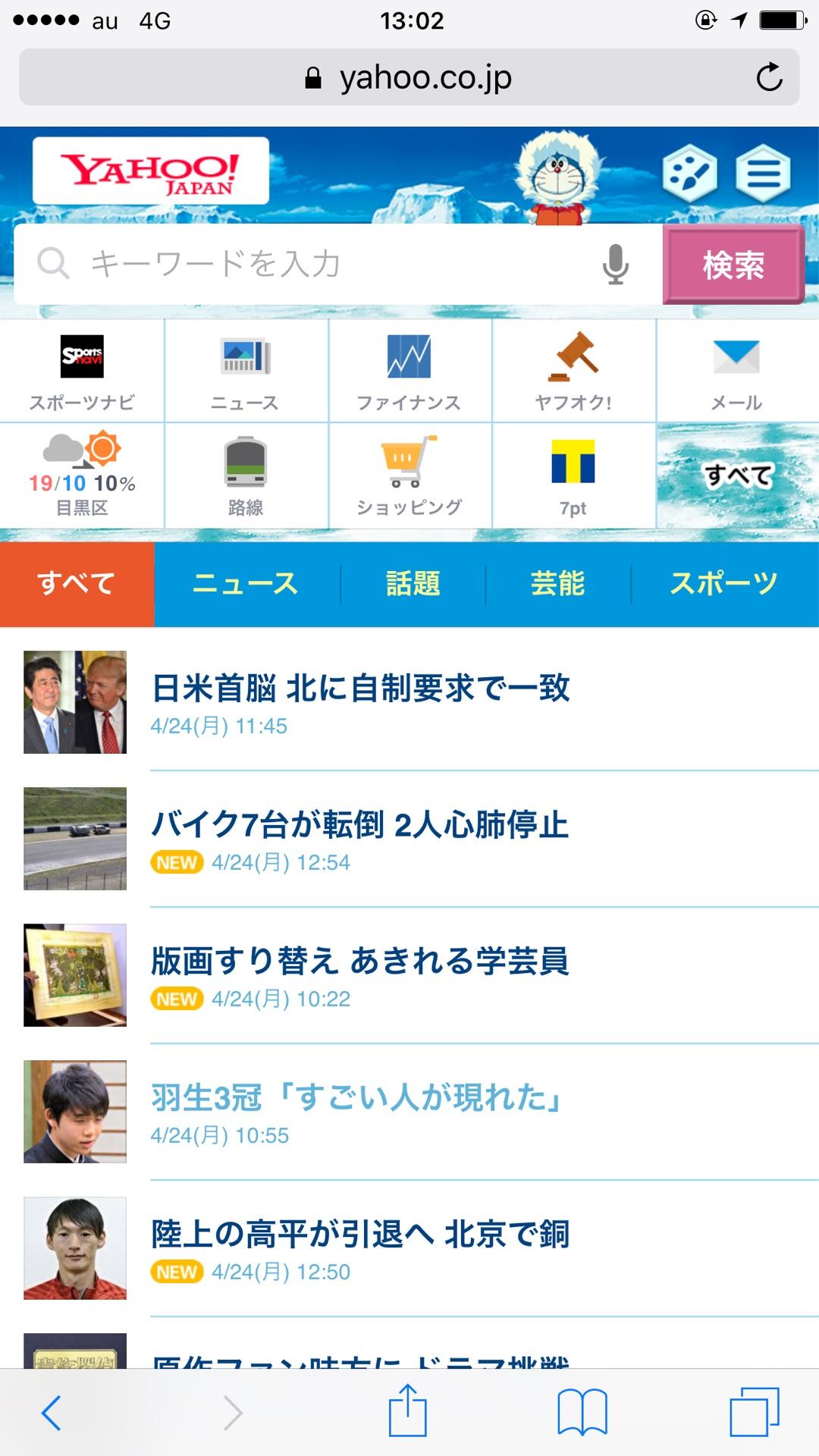Open the バイク7台が転倒 news story

pyautogui.click(x=360, y=825)
